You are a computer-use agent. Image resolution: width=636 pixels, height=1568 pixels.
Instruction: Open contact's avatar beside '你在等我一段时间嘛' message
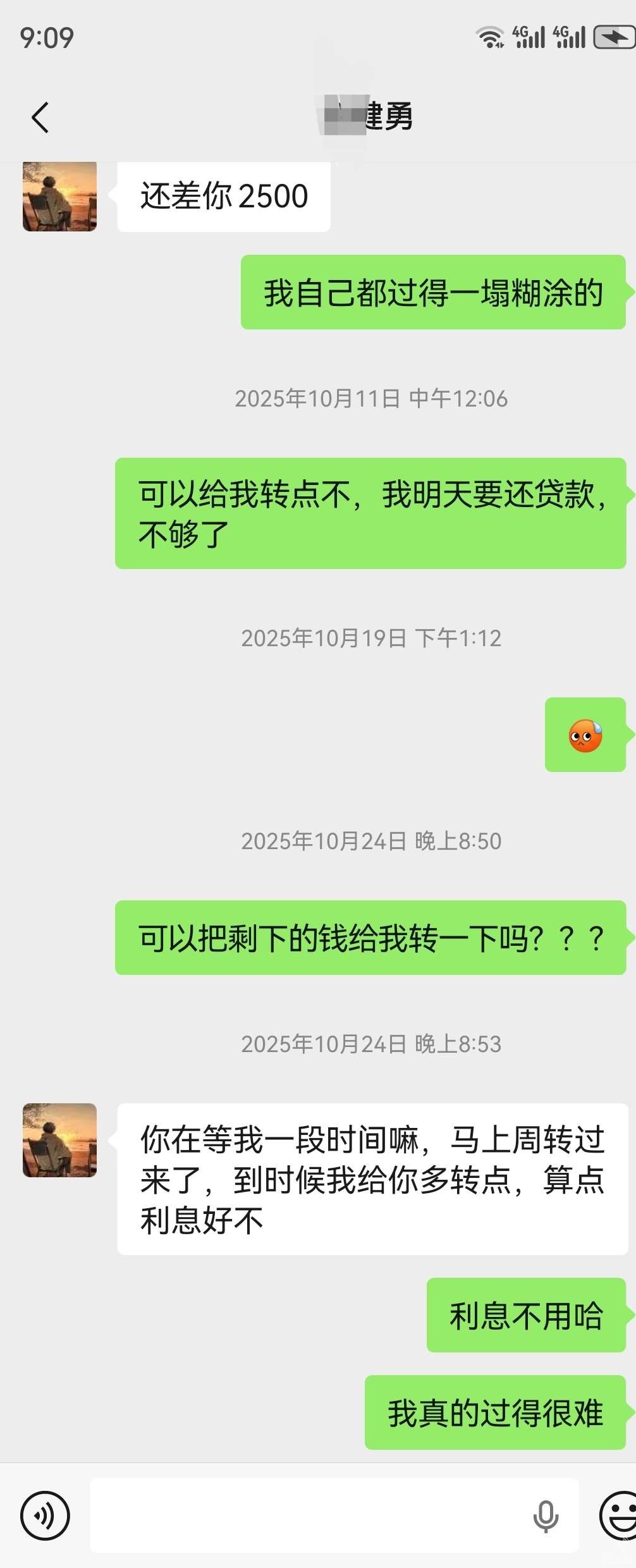(59, 1140)
